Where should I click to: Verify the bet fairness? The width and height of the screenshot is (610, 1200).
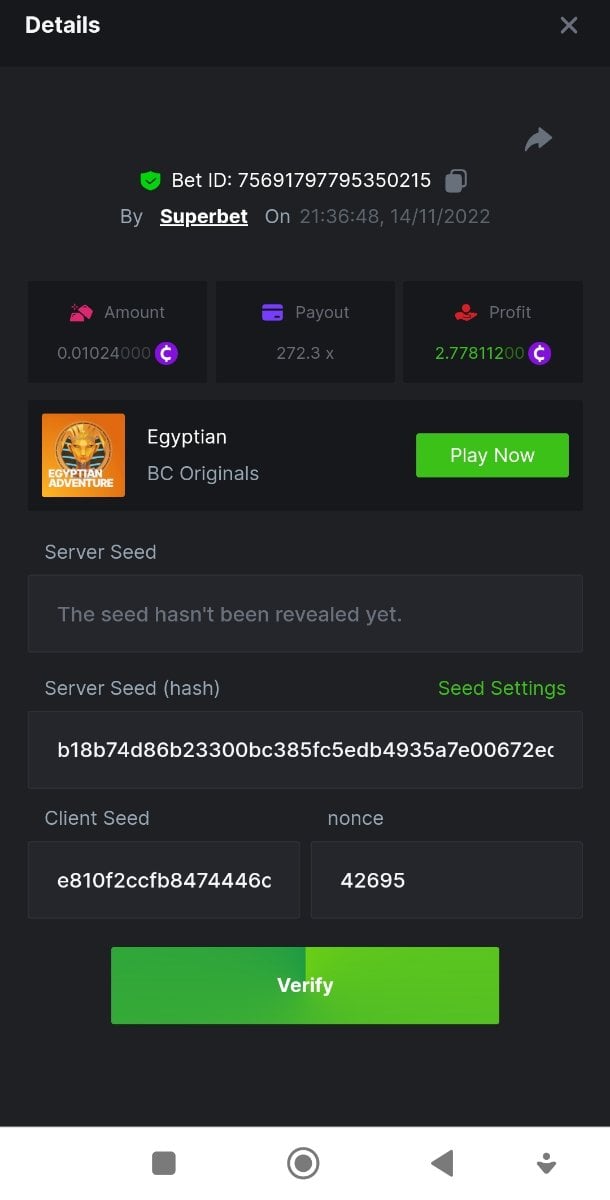(305, 985)
